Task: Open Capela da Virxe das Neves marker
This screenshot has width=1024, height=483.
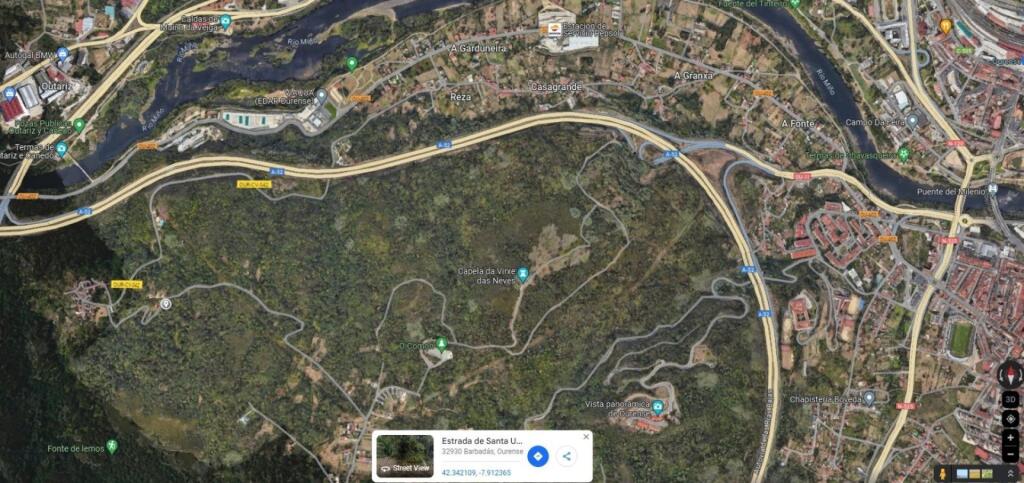Action: (522, 274)
